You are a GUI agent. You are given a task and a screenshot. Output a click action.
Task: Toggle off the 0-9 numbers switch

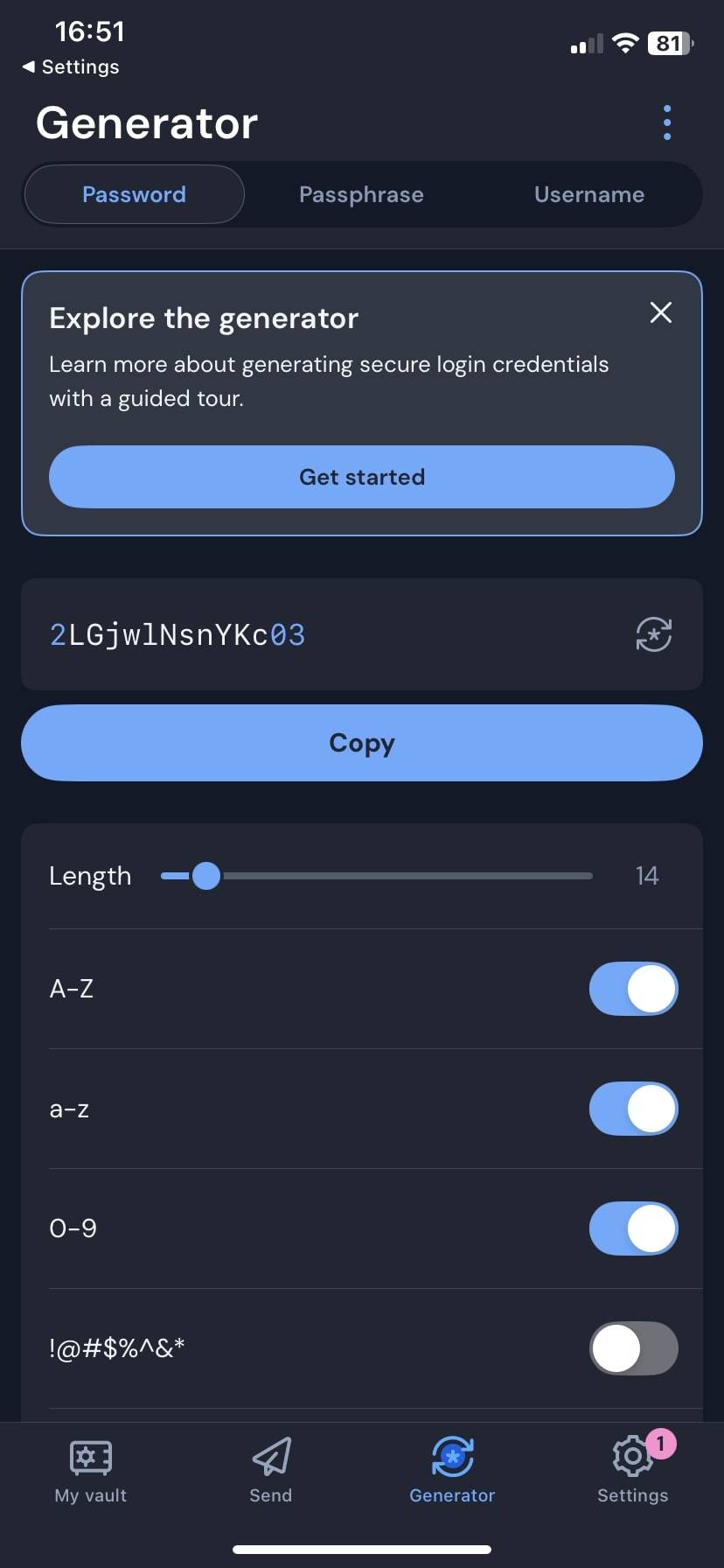[633, 1228]
